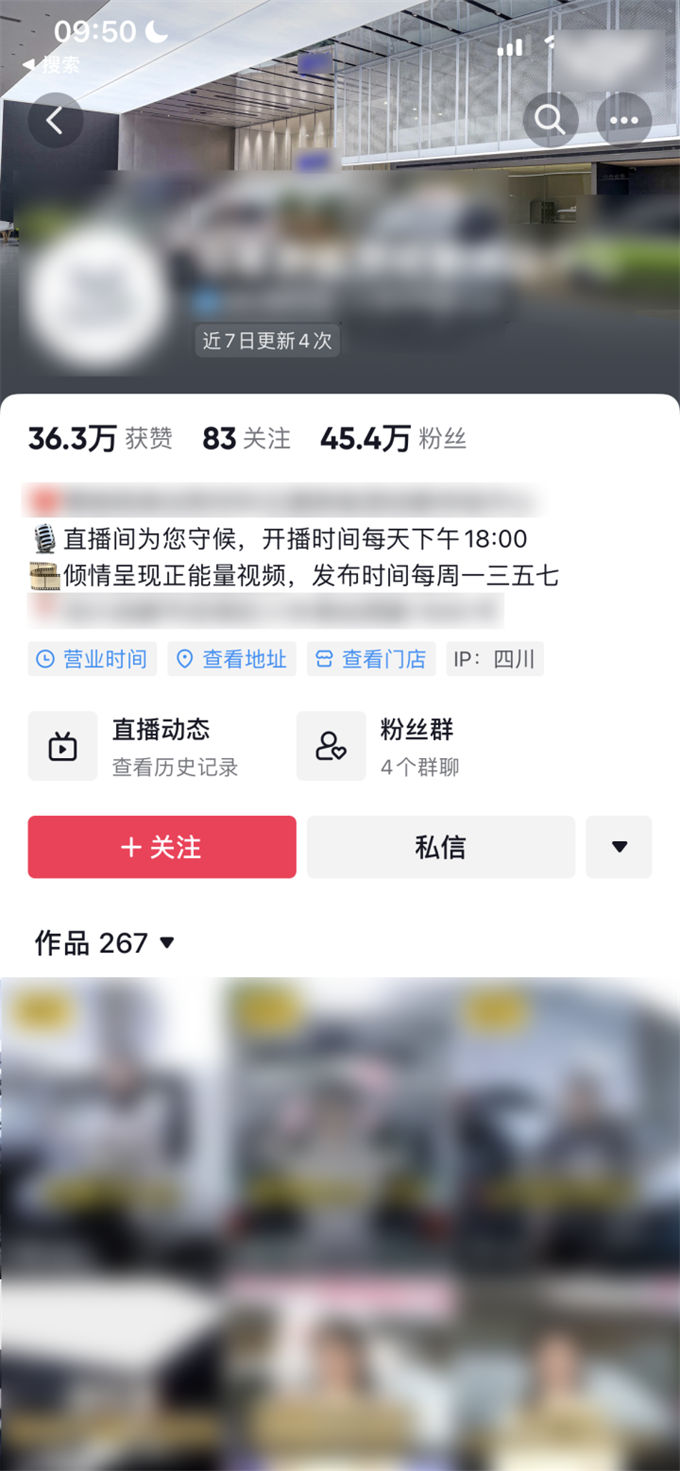View the 粉丝 followers list
The width and height of the screenshot is (680, 1471).
coord(393,438)
